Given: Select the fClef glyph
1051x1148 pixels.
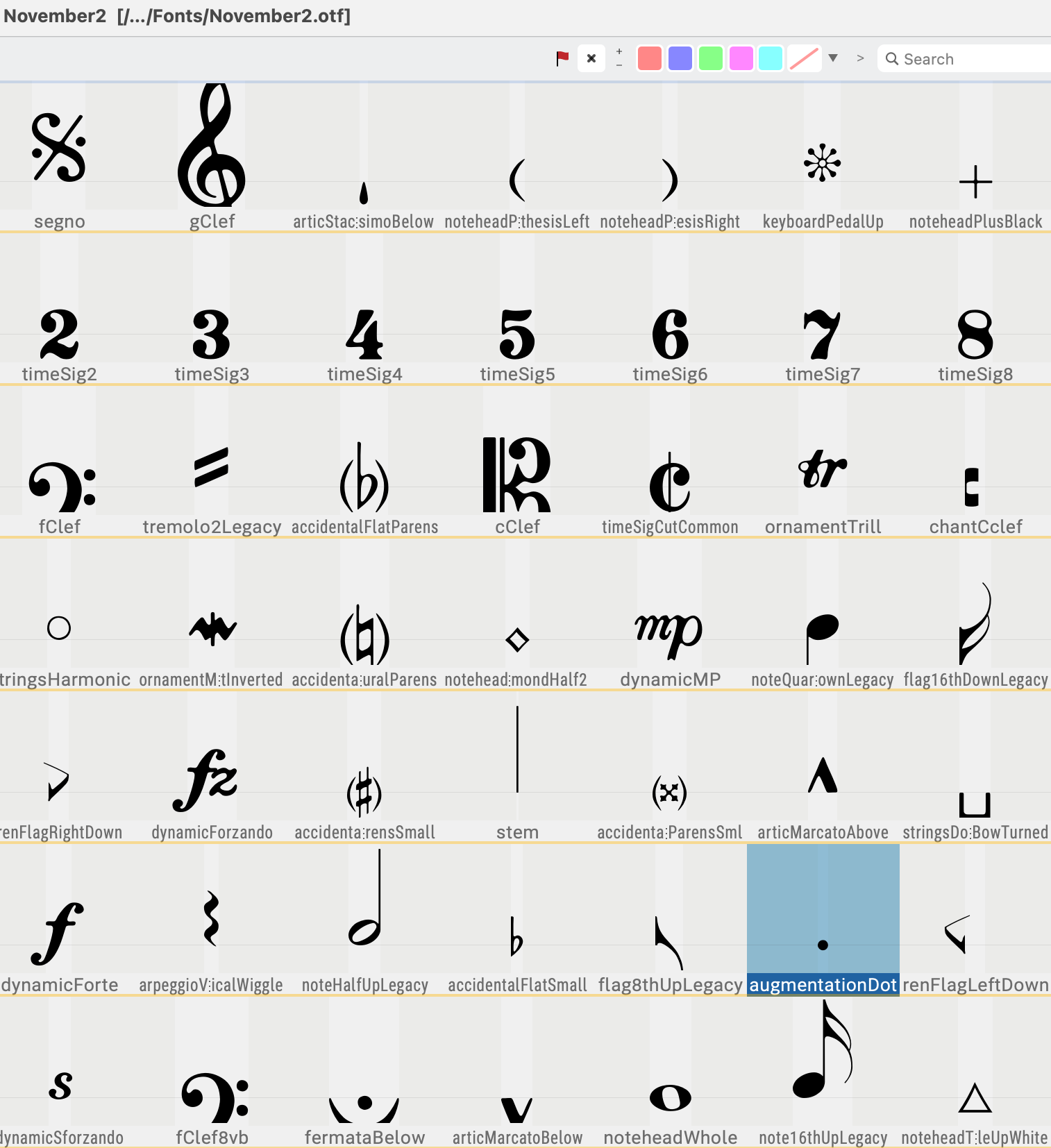Looking at the screenshot, I should coord(60,486).
